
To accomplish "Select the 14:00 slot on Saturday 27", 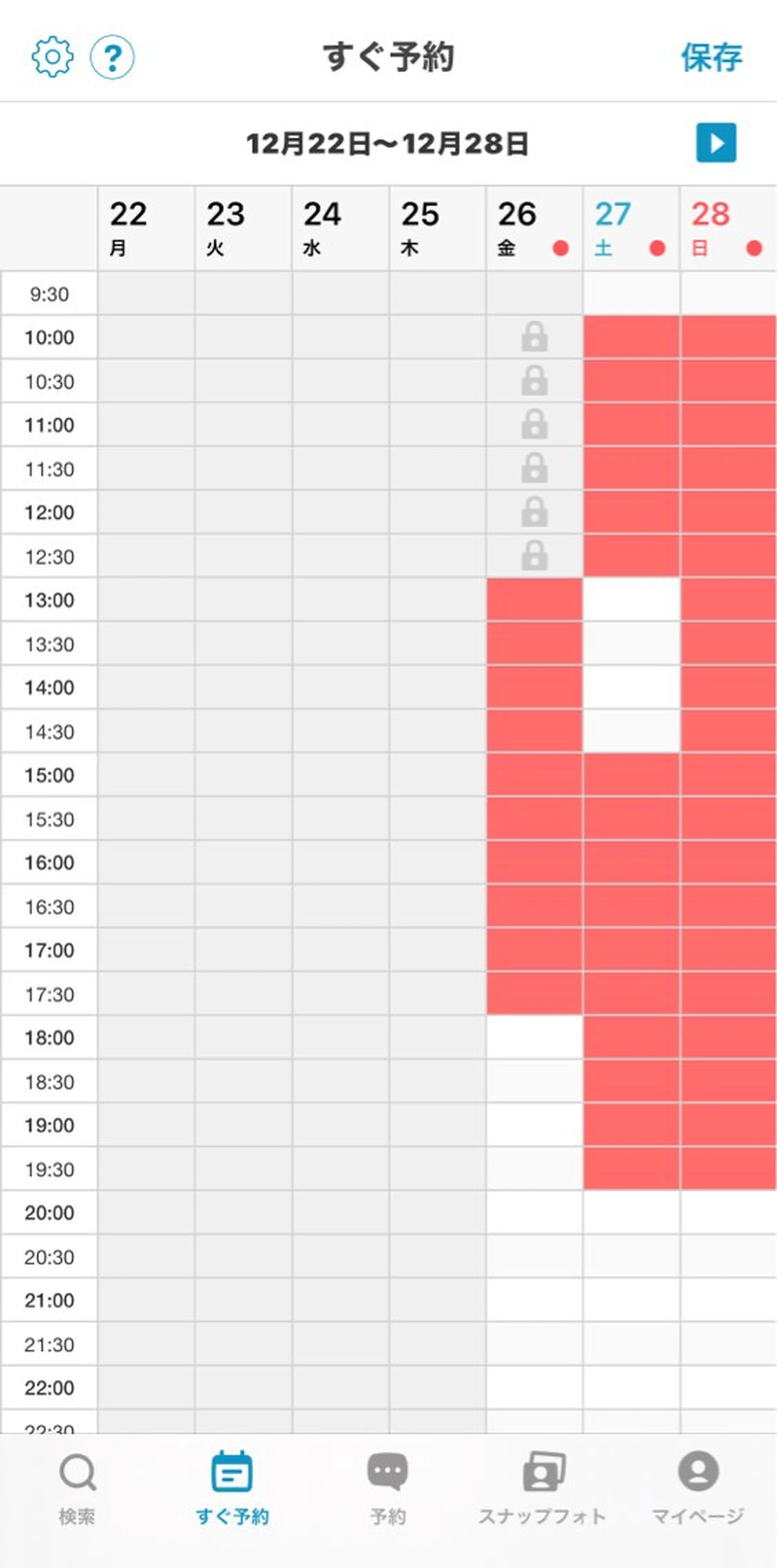I will 631,687.
